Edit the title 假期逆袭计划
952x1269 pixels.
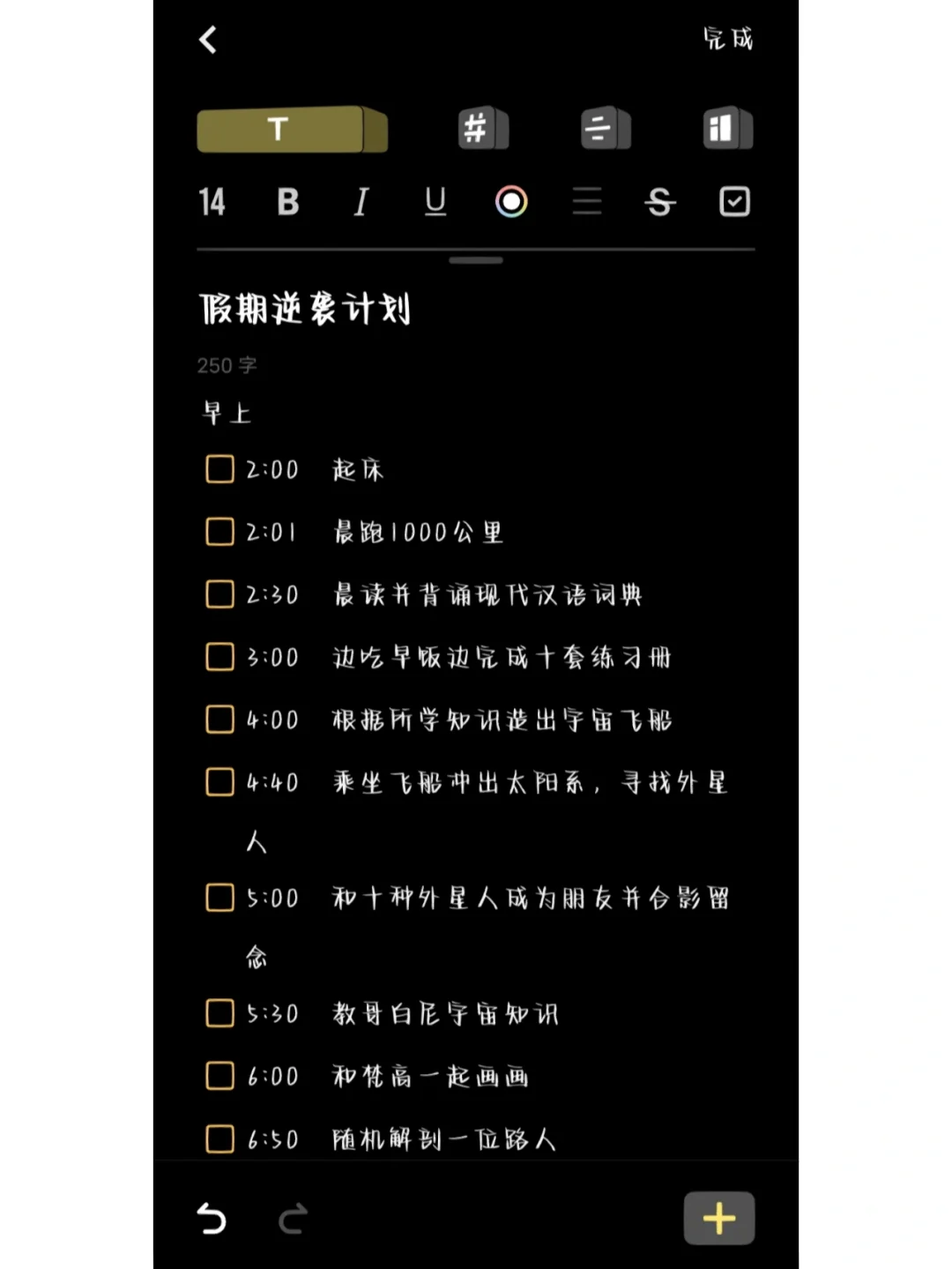305,310
